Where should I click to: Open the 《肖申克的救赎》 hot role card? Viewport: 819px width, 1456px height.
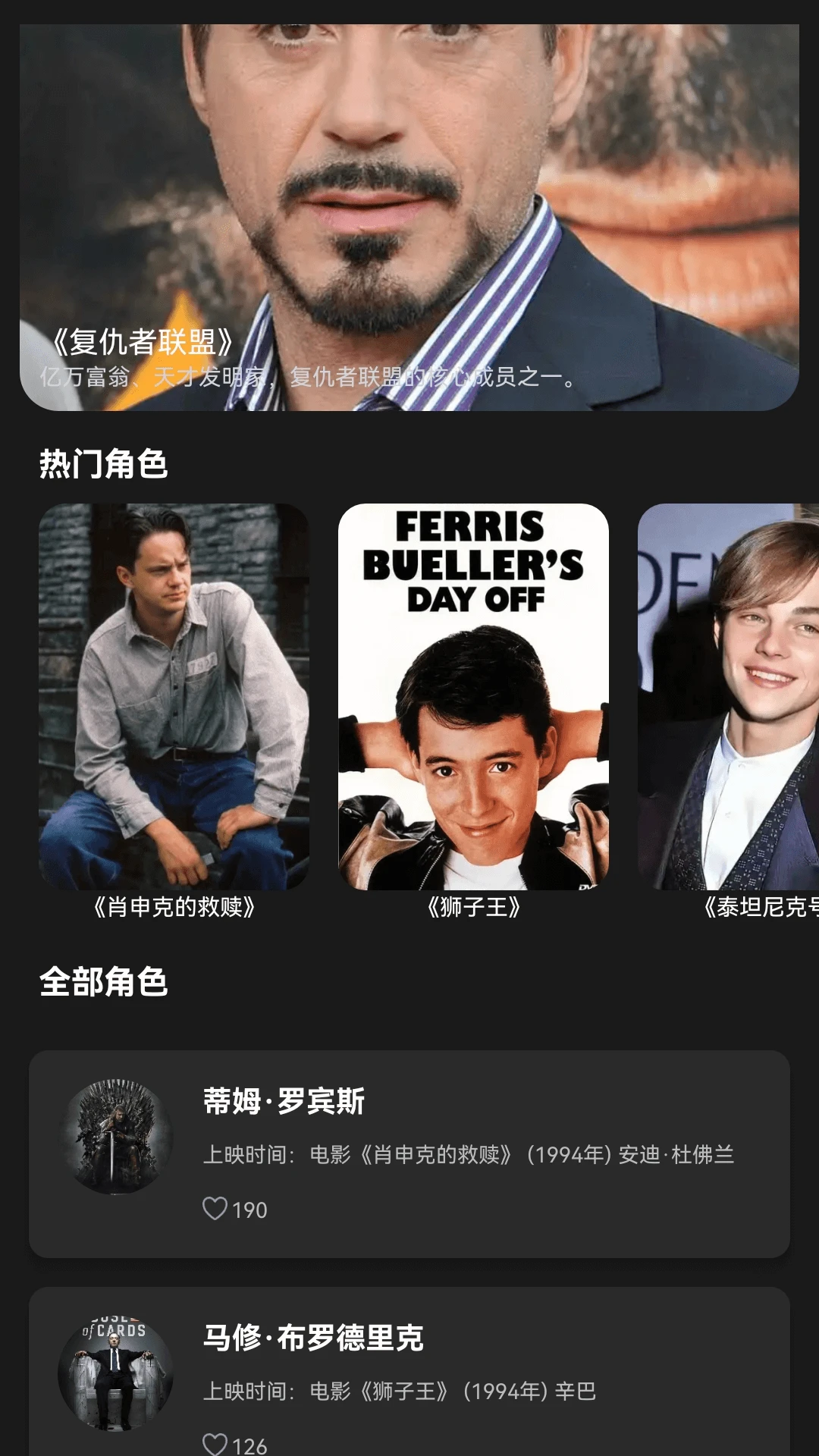174,696
